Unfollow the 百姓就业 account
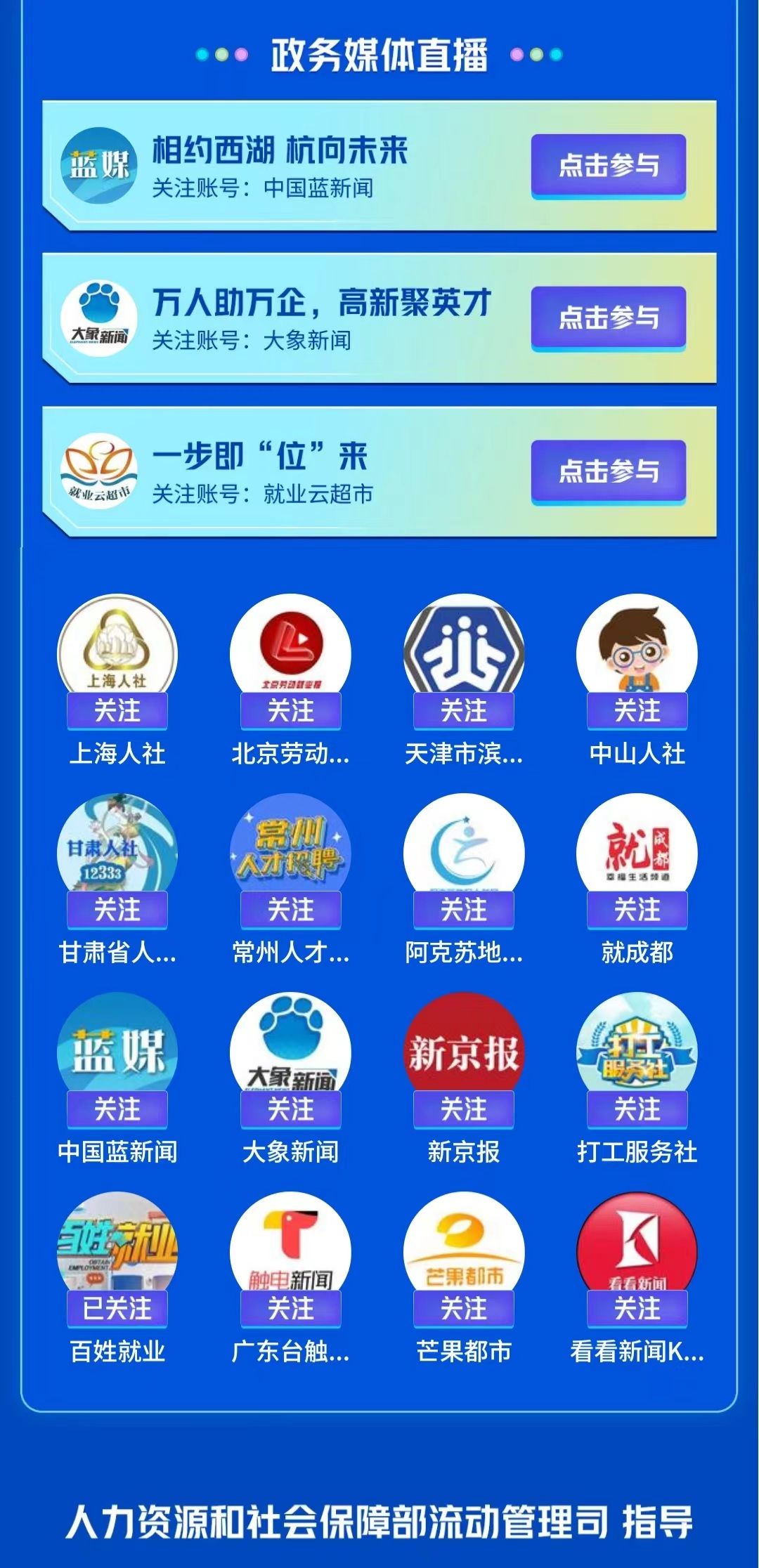Viewport: 759px width, 1568px height. point(117,1309)
